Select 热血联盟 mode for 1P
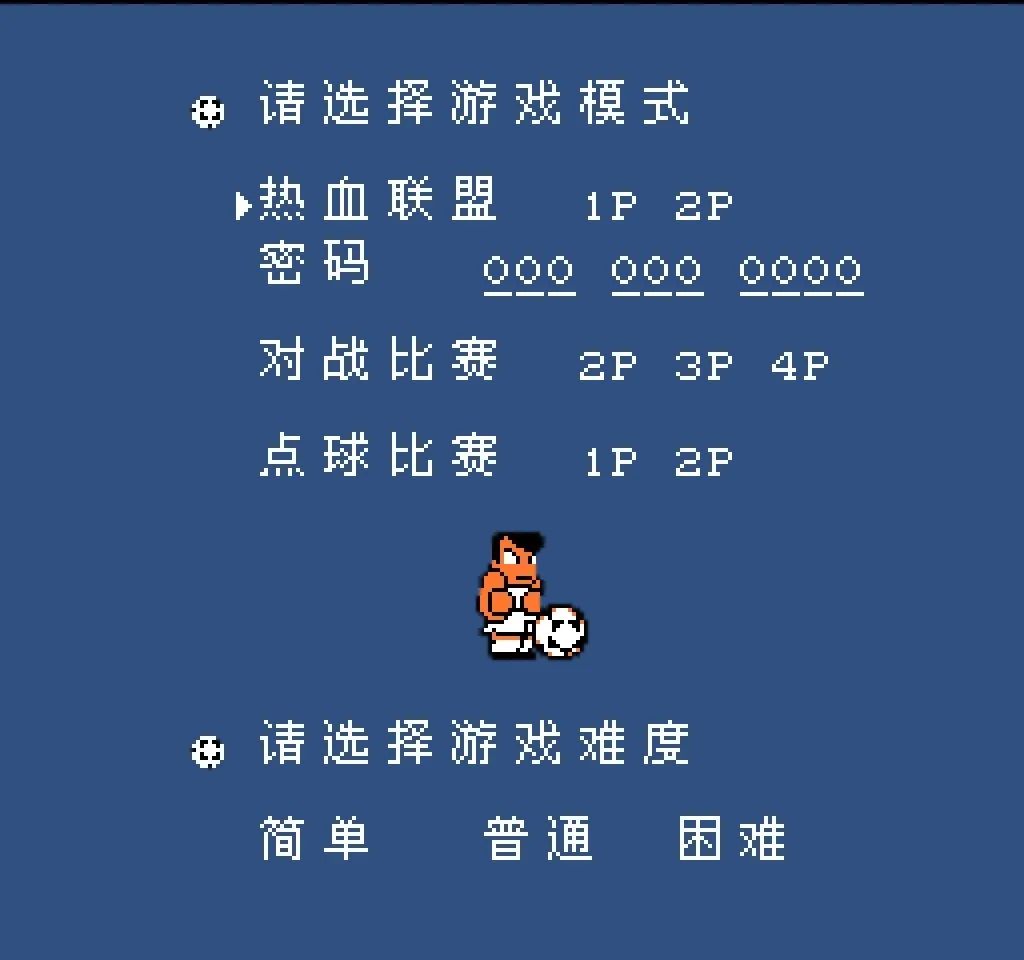 610,207
